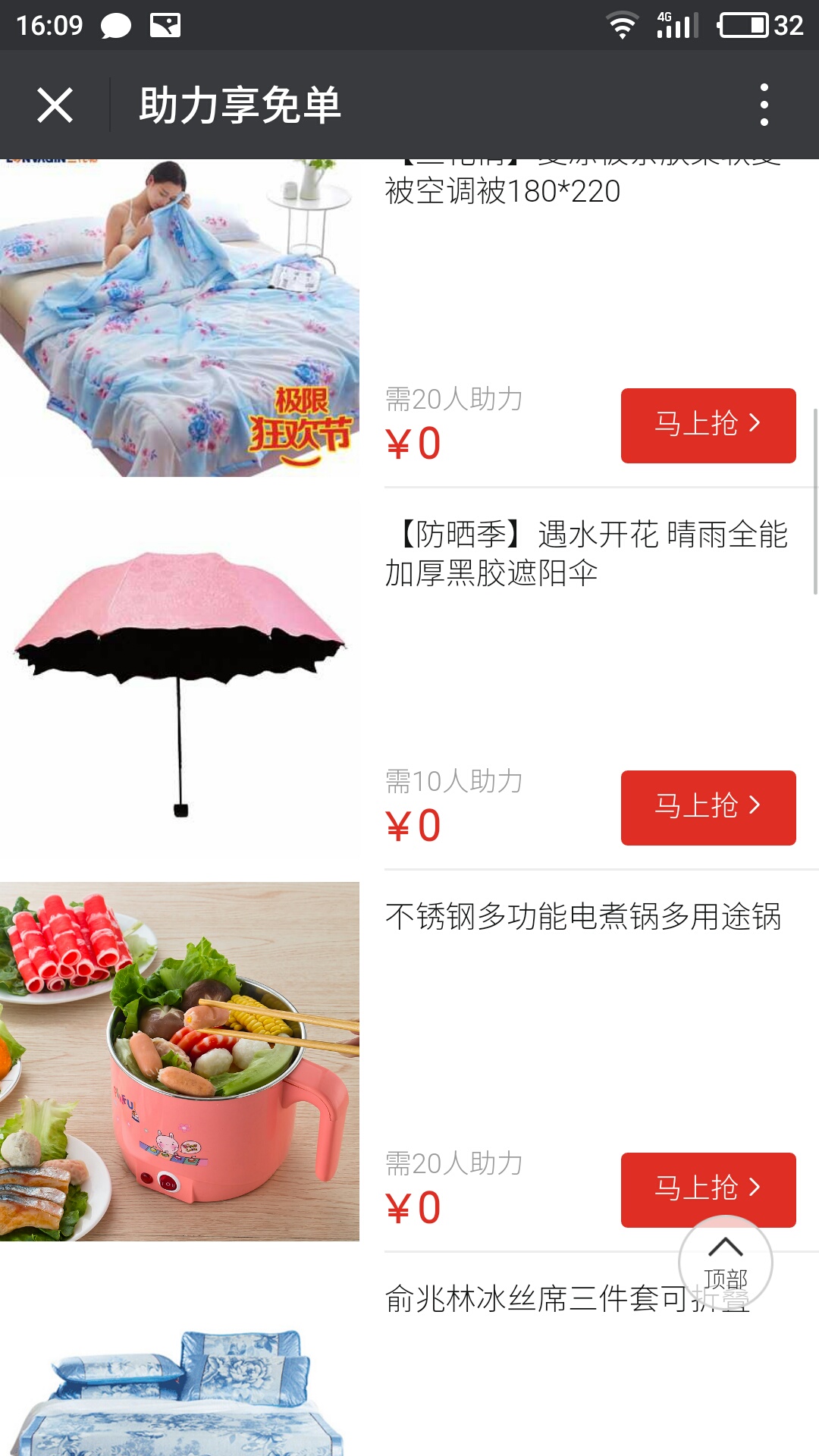The image size is (819, 1456).
Task: Tap 马上抢 for the 遮阳伞 umbrella
Action: [708, 808]
